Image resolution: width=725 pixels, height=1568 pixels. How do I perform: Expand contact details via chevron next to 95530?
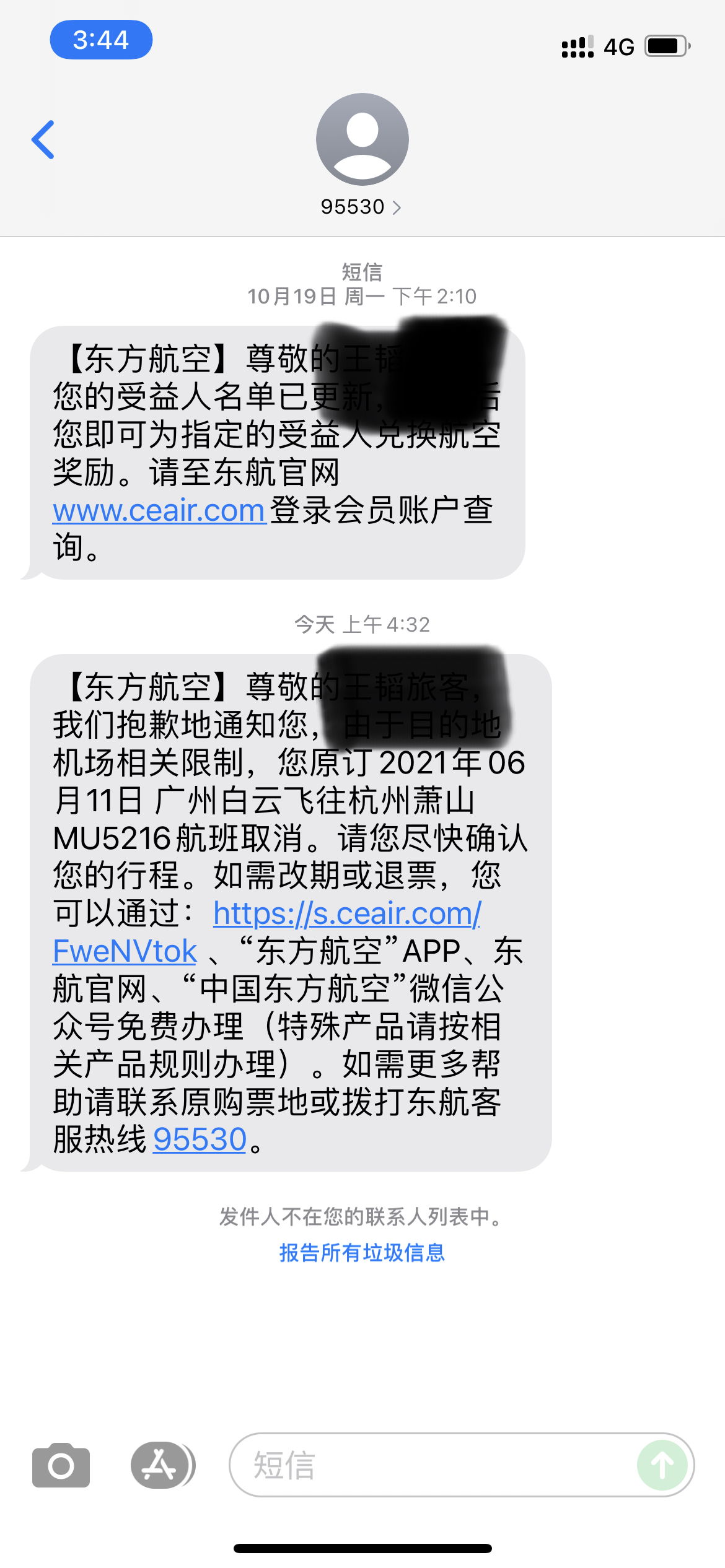pyautogui.click(x=397, y=207)
